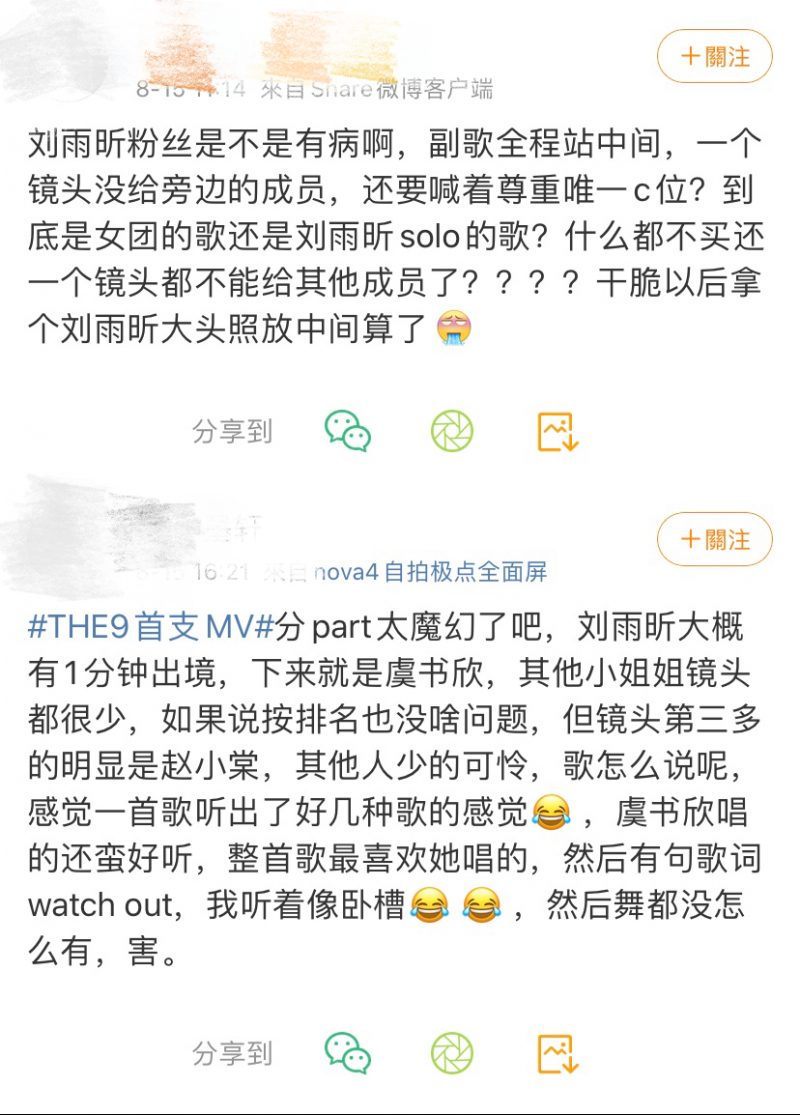Follow the author of the #THE9首支MV# post
This screenshot has height=1115, width=800.
point(714,539)
